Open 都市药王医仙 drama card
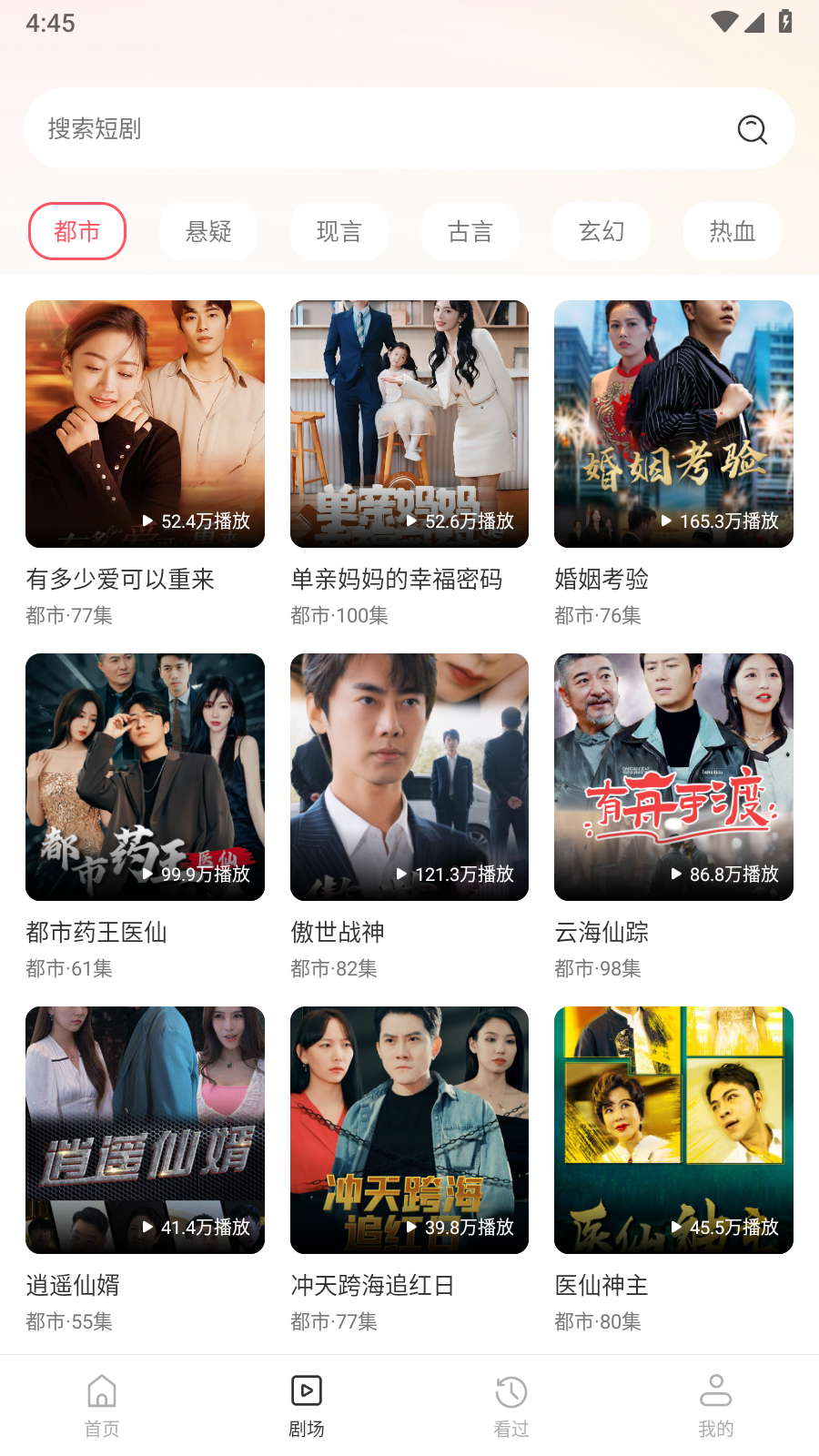This screenshot has height=1456, width=819. coord(145,777)
